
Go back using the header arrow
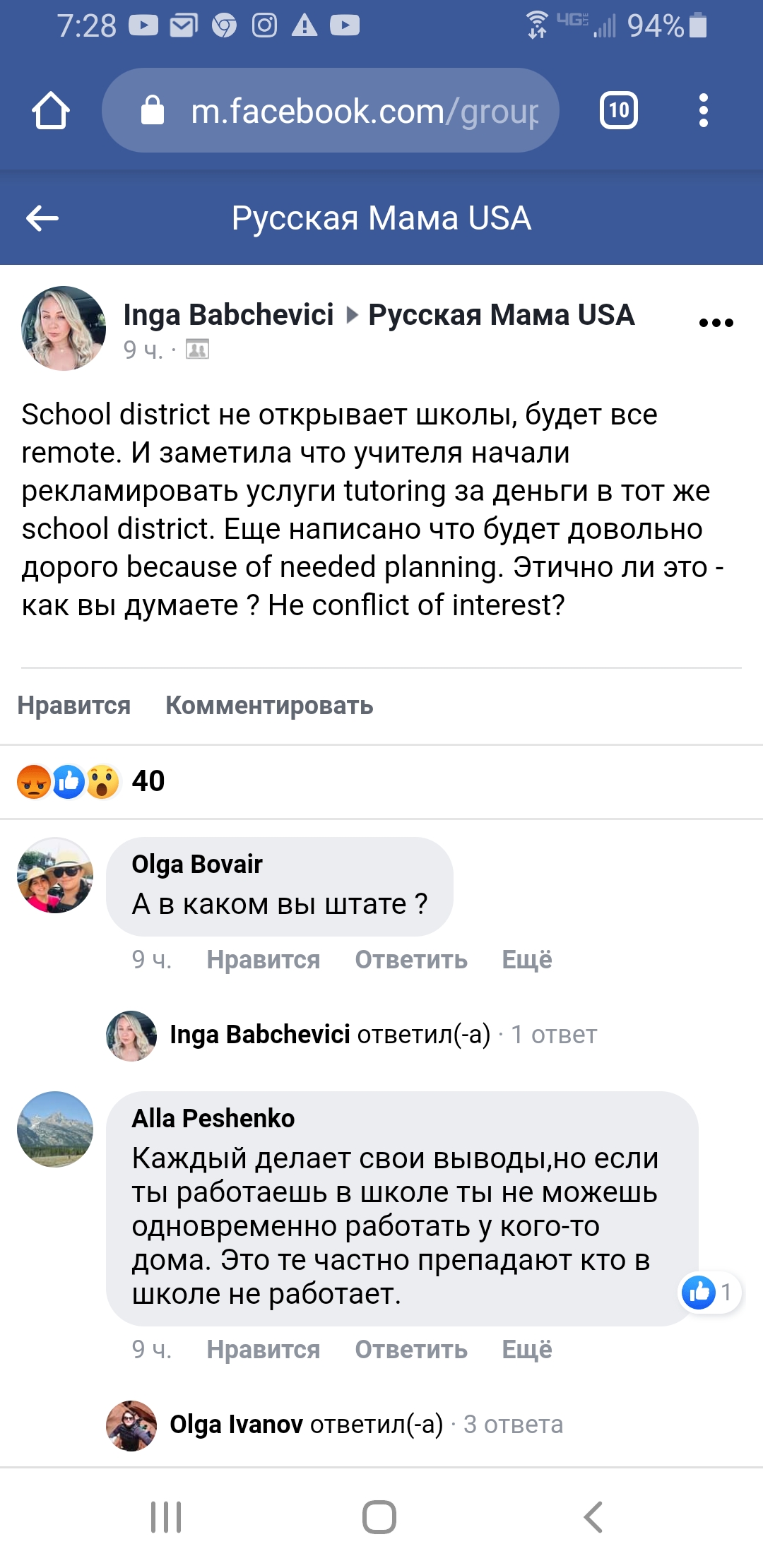(x=42, y=218)
